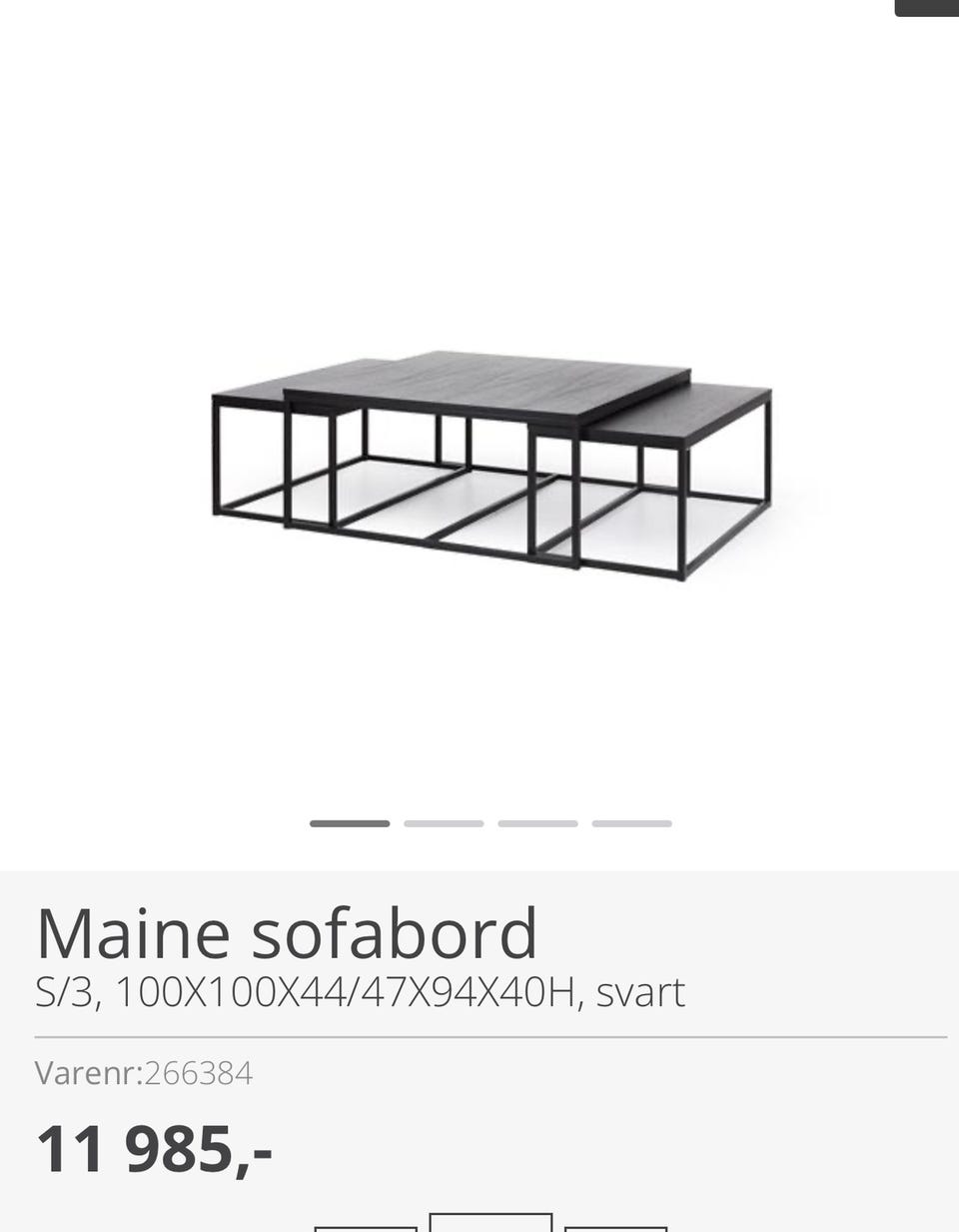Select the third carousel dot
Image resolution: width=959 pixels, height=1232 pixels.
point(538,822)
